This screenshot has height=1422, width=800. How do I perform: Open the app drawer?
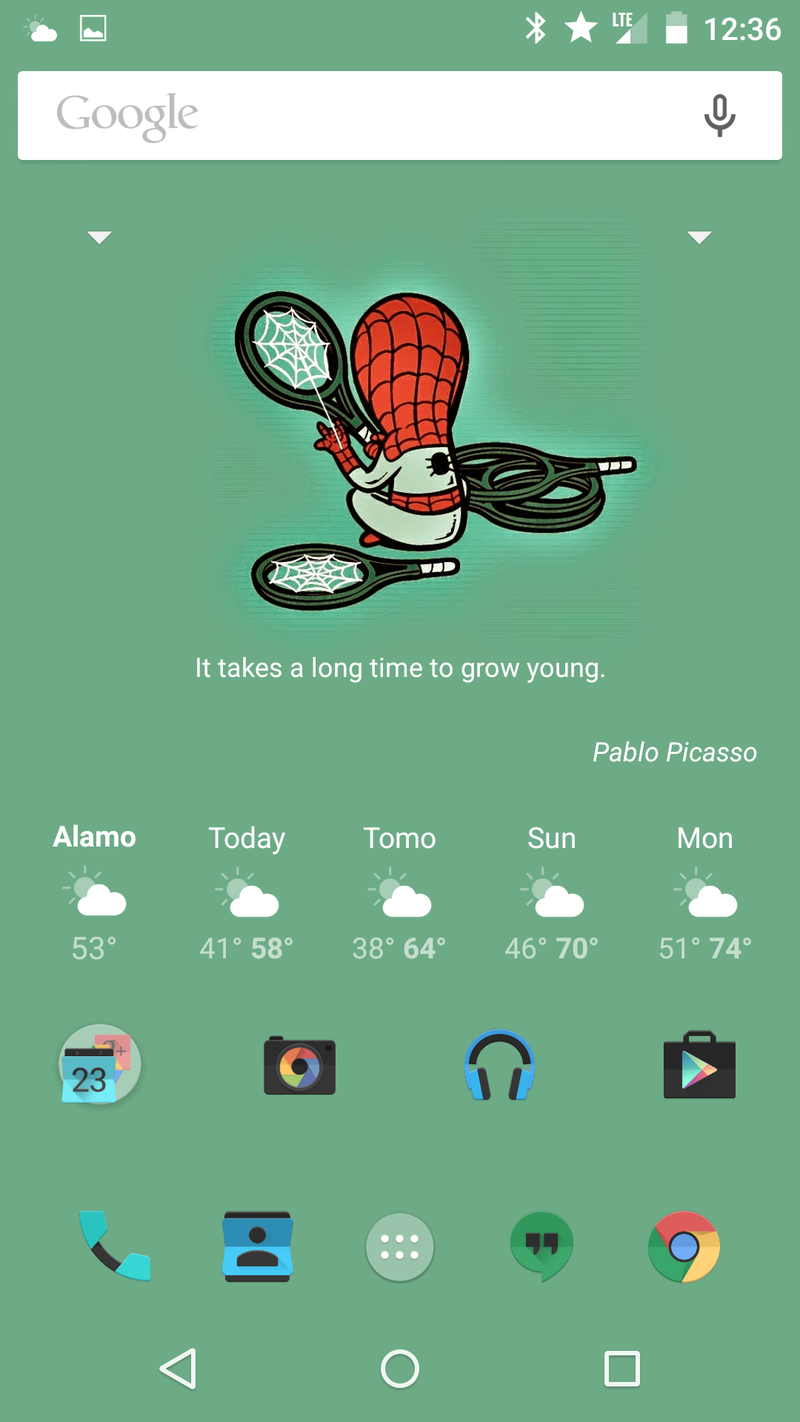[x=400, y=1247]
